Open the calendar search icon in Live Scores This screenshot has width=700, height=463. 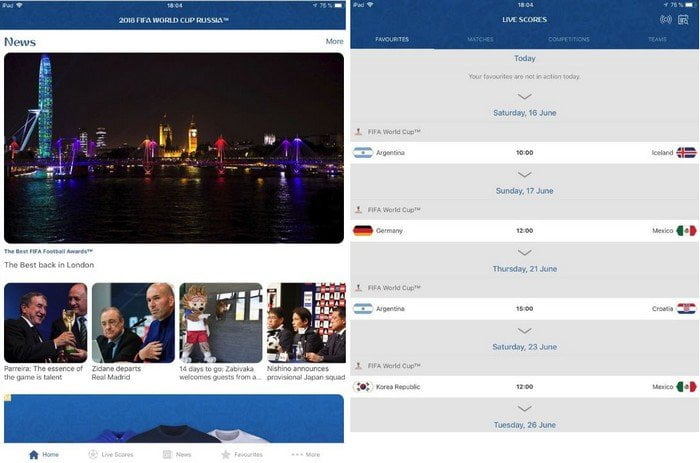tap(682, 20)
